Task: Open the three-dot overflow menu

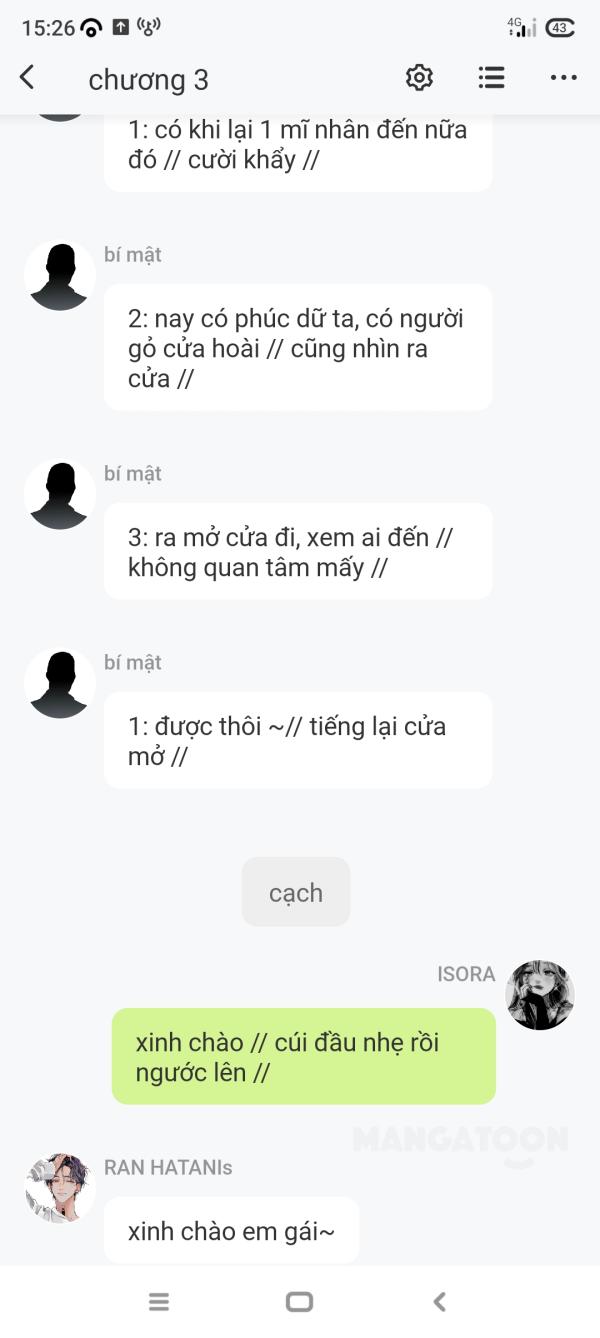Action: (564, 78)
